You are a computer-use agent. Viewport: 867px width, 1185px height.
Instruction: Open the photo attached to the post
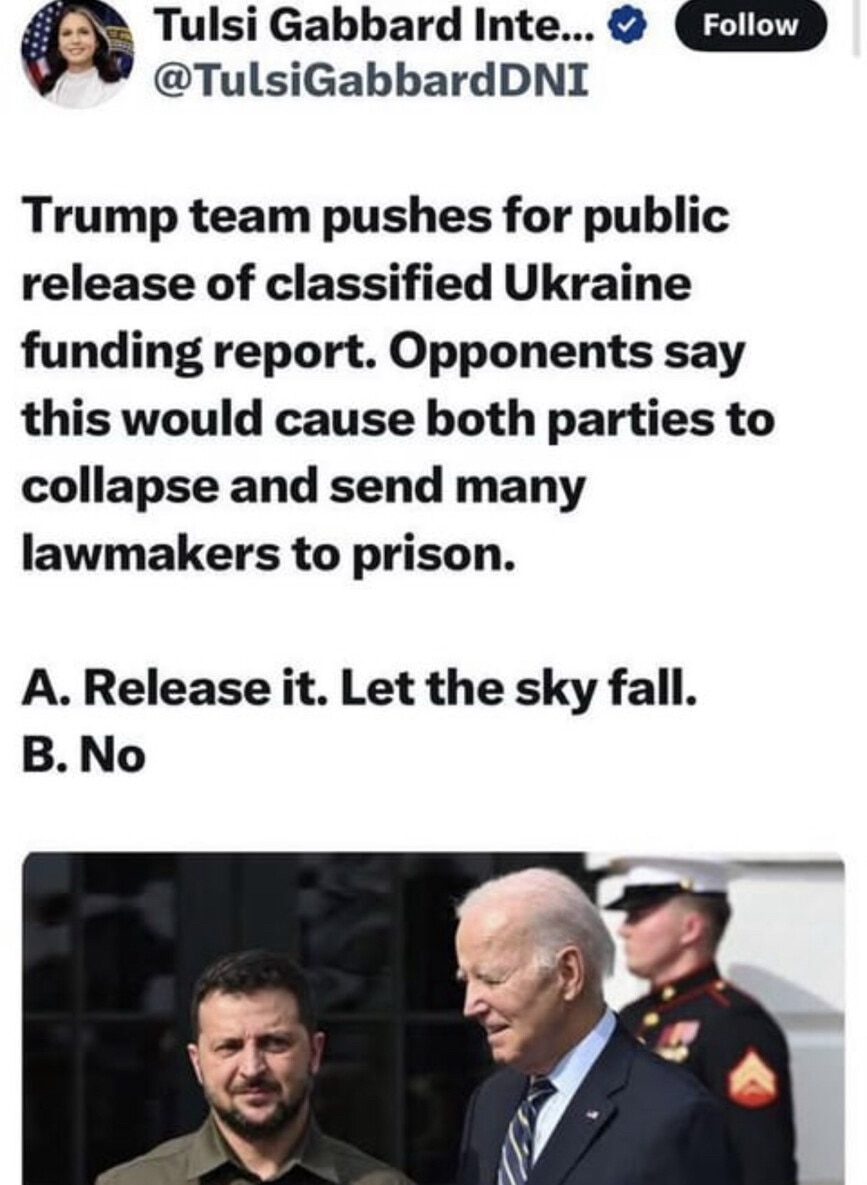433,1018
